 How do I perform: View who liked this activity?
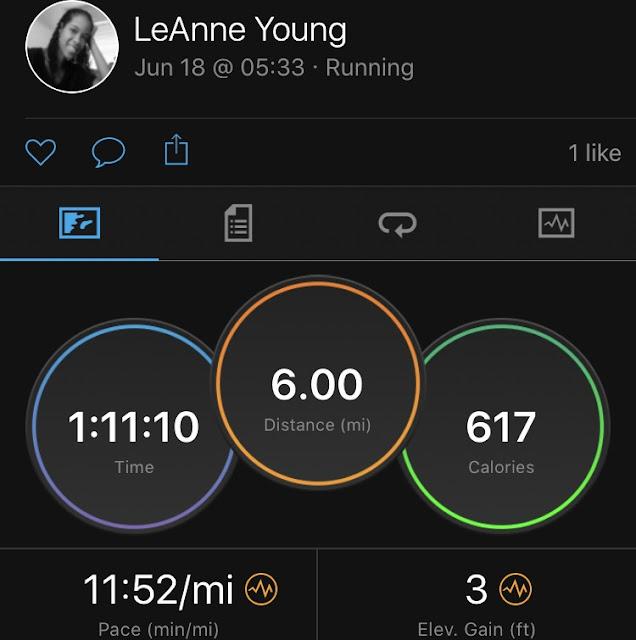click(x=594, y=153)
